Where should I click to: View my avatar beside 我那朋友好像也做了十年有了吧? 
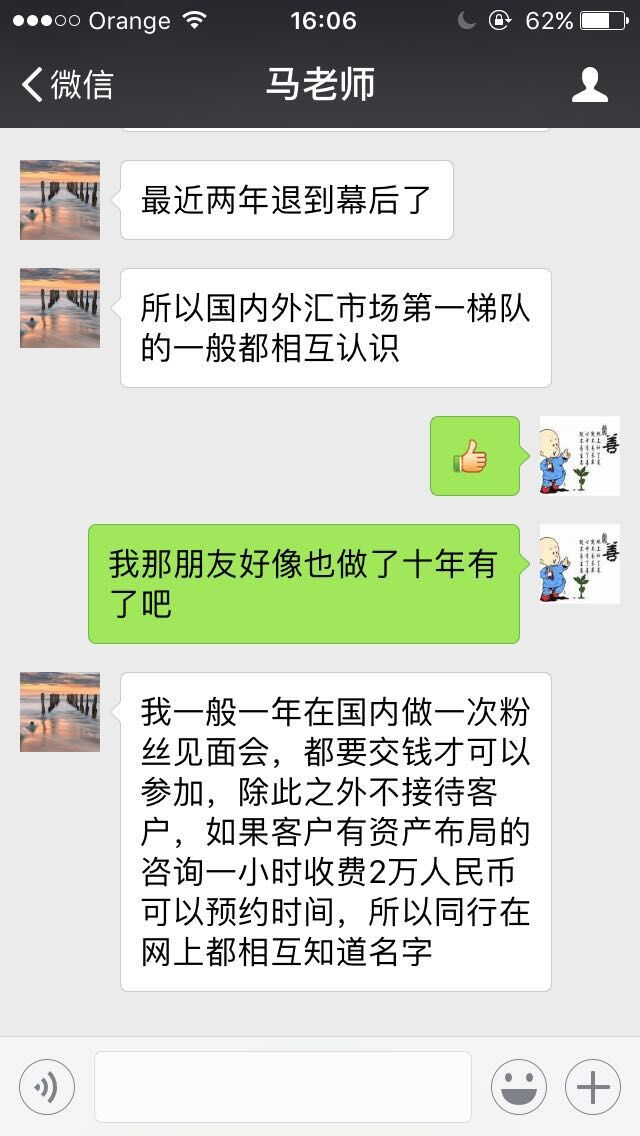(580, 564)
